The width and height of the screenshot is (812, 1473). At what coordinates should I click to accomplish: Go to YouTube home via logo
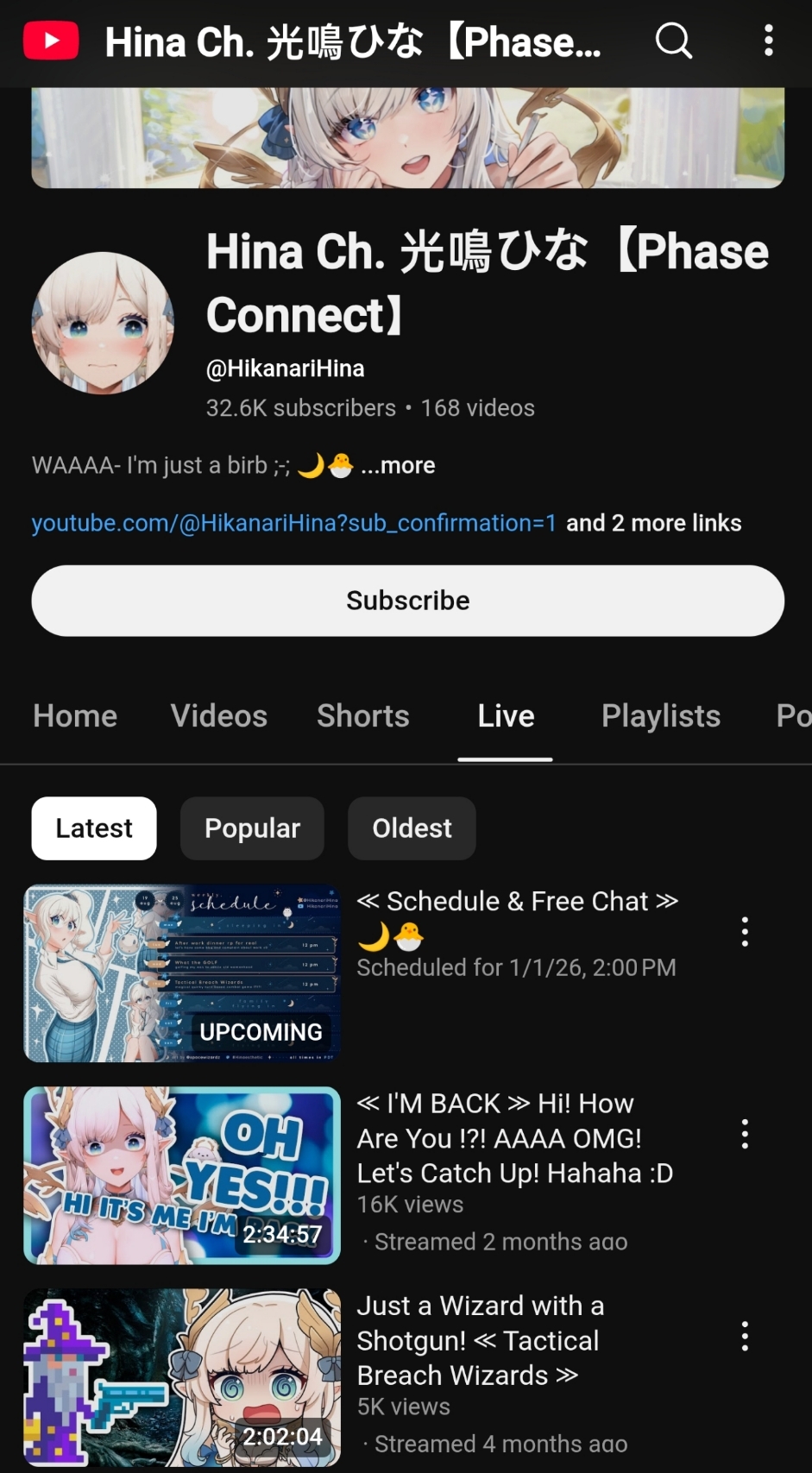click(51, 41)
